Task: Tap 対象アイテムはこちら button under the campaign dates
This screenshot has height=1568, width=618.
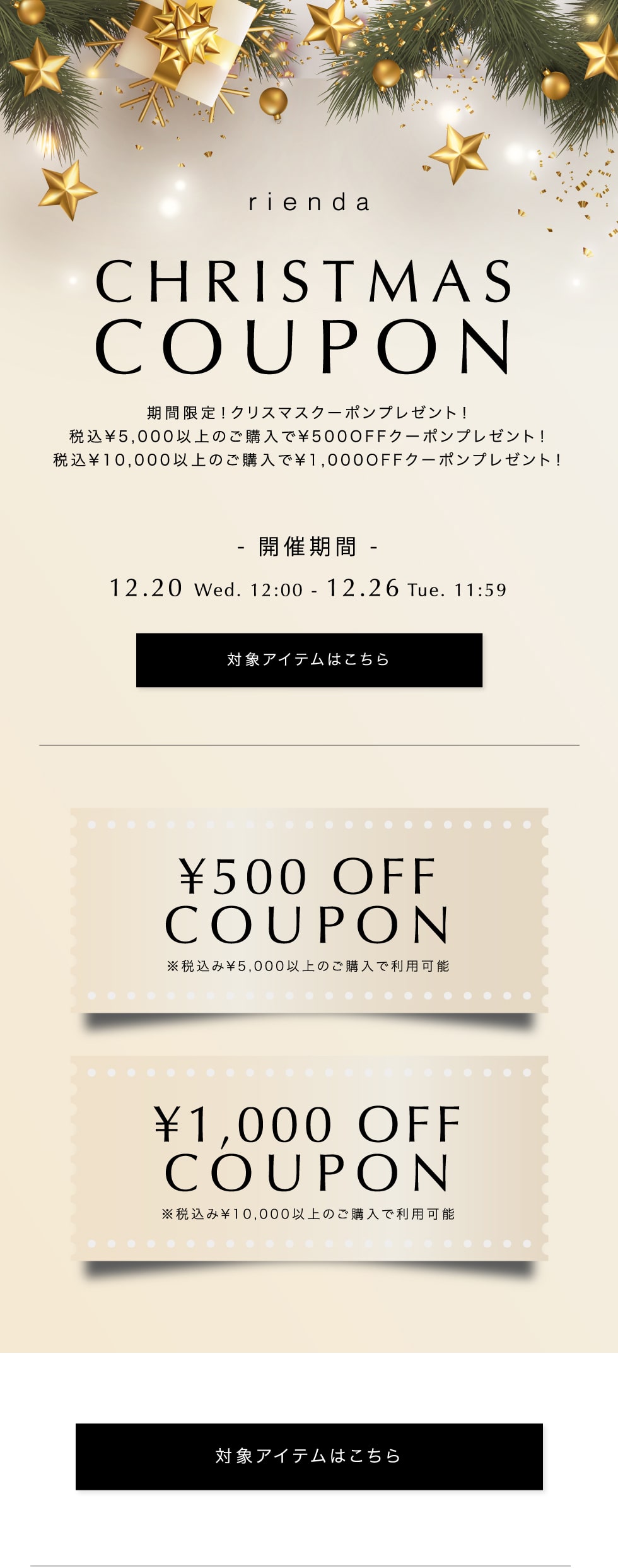Action: click(x=309, y=659)
